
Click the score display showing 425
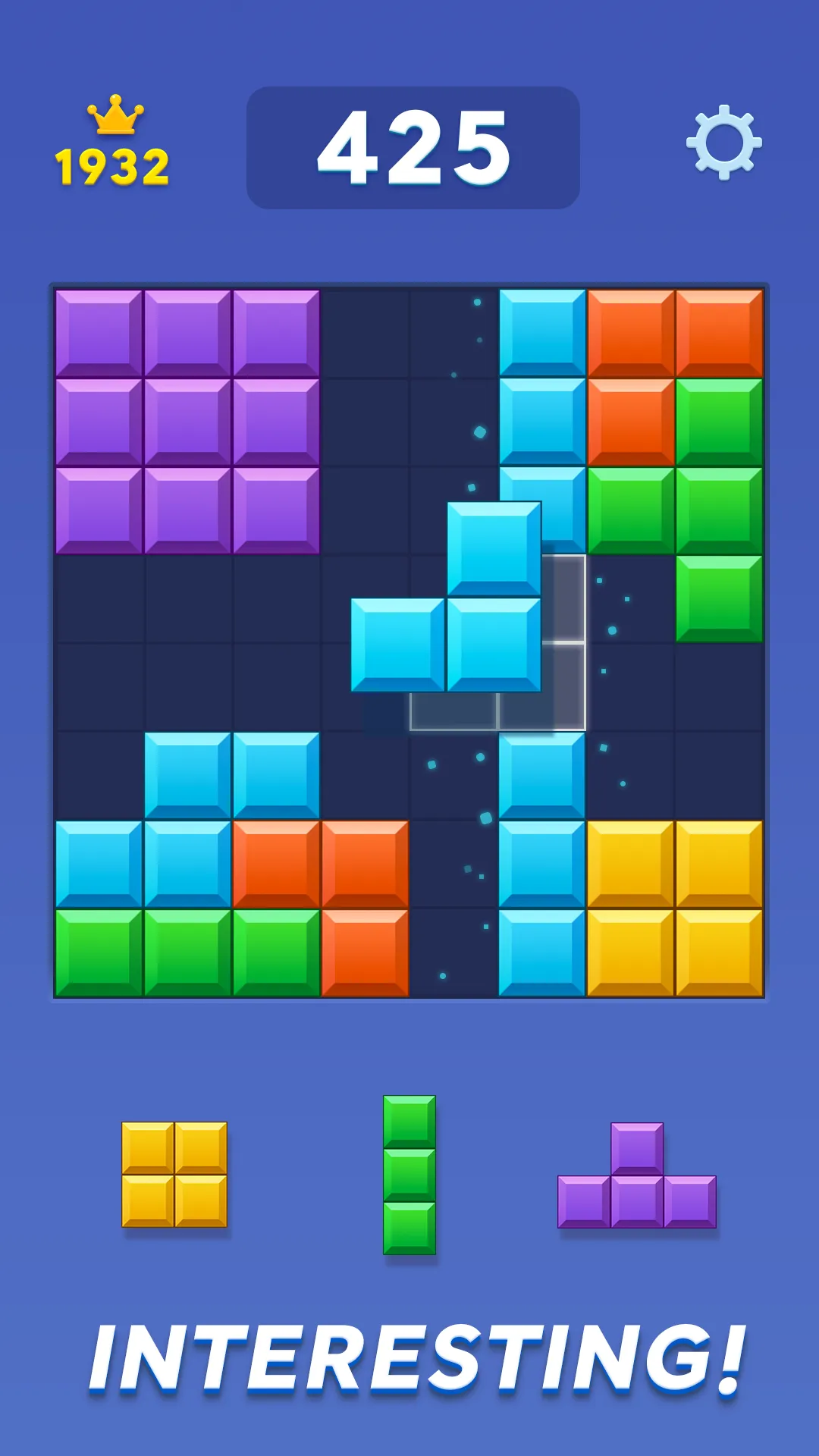[x=413, y=148]
